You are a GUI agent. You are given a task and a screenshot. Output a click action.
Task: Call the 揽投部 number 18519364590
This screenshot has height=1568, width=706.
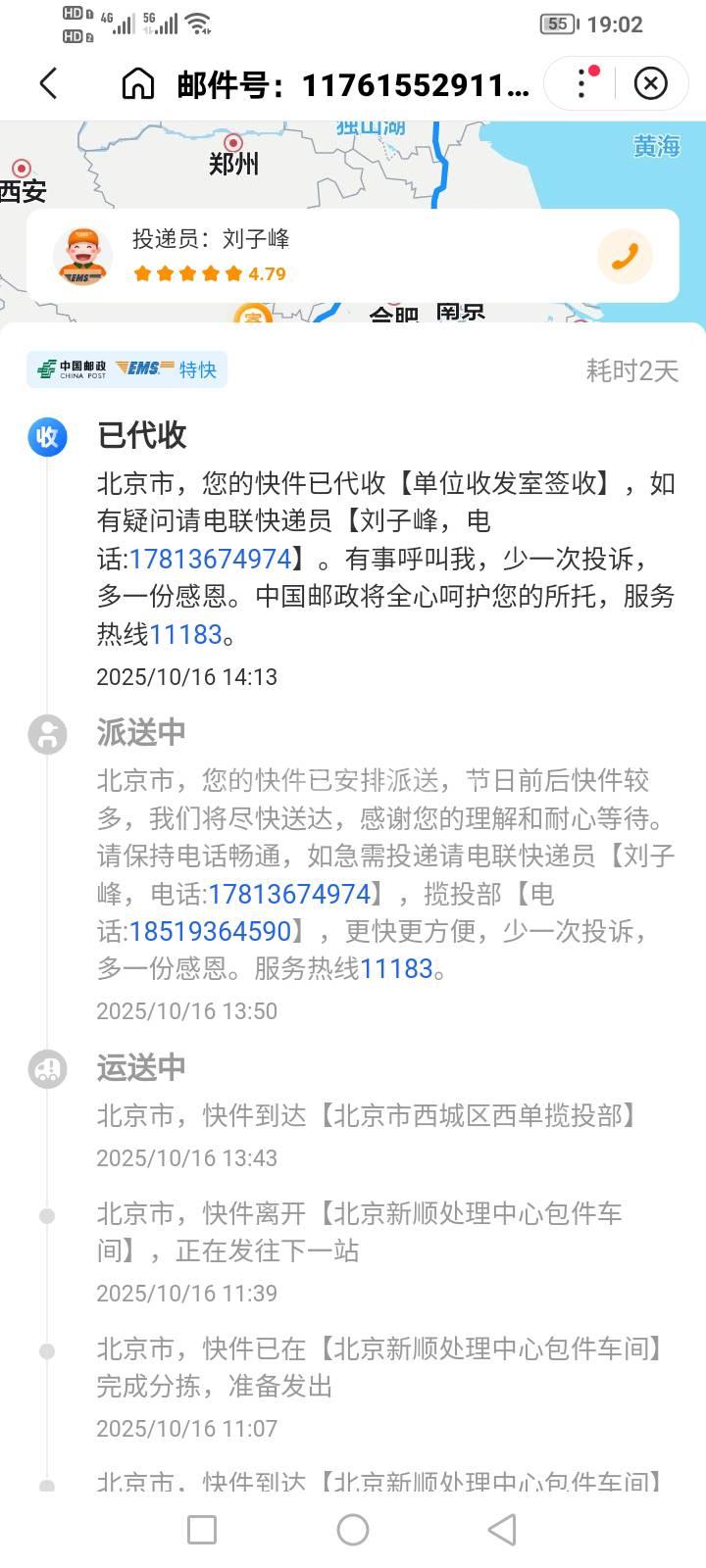click(211, 931)
